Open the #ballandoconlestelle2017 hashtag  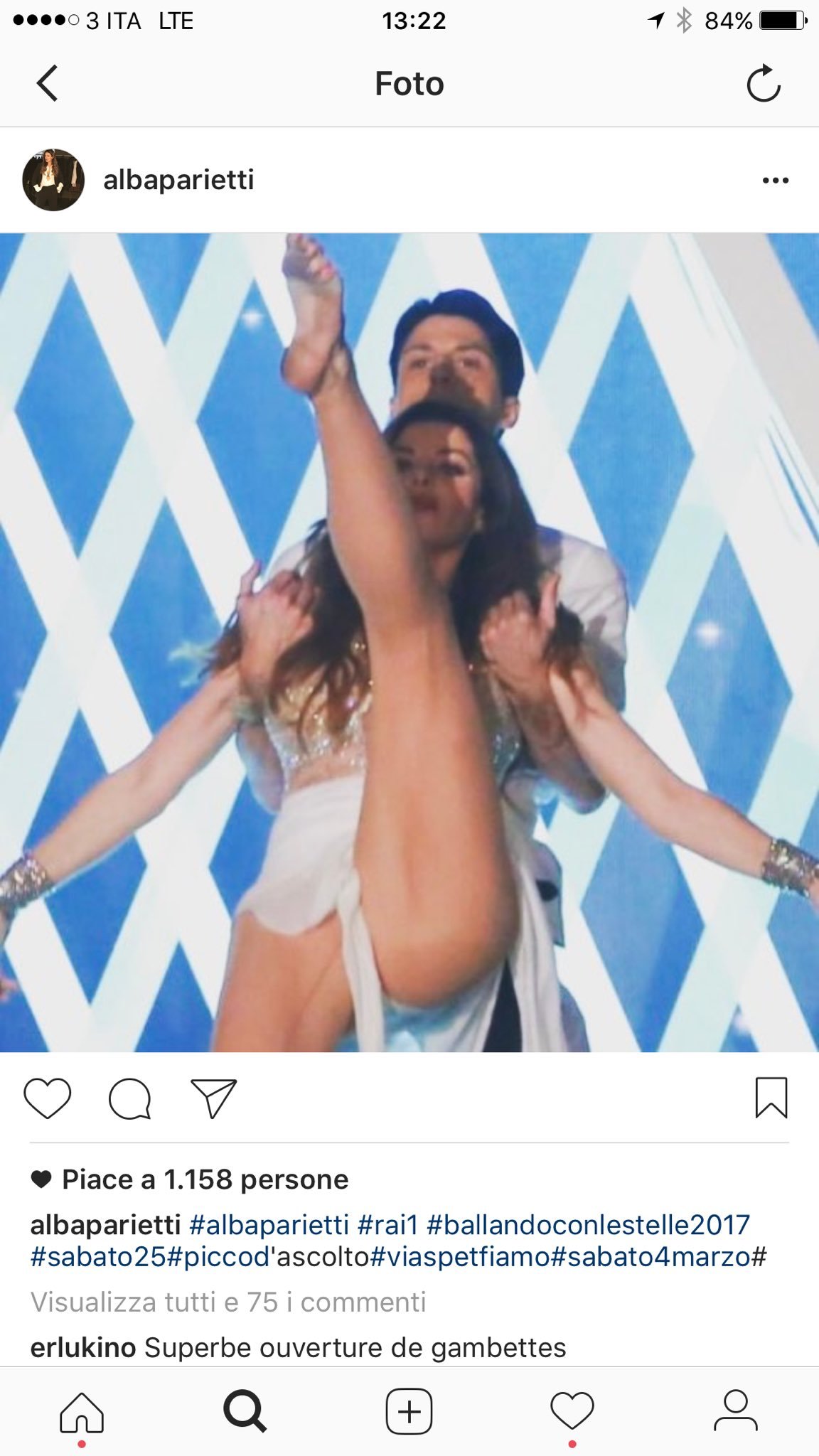(x=588, y=1225)
